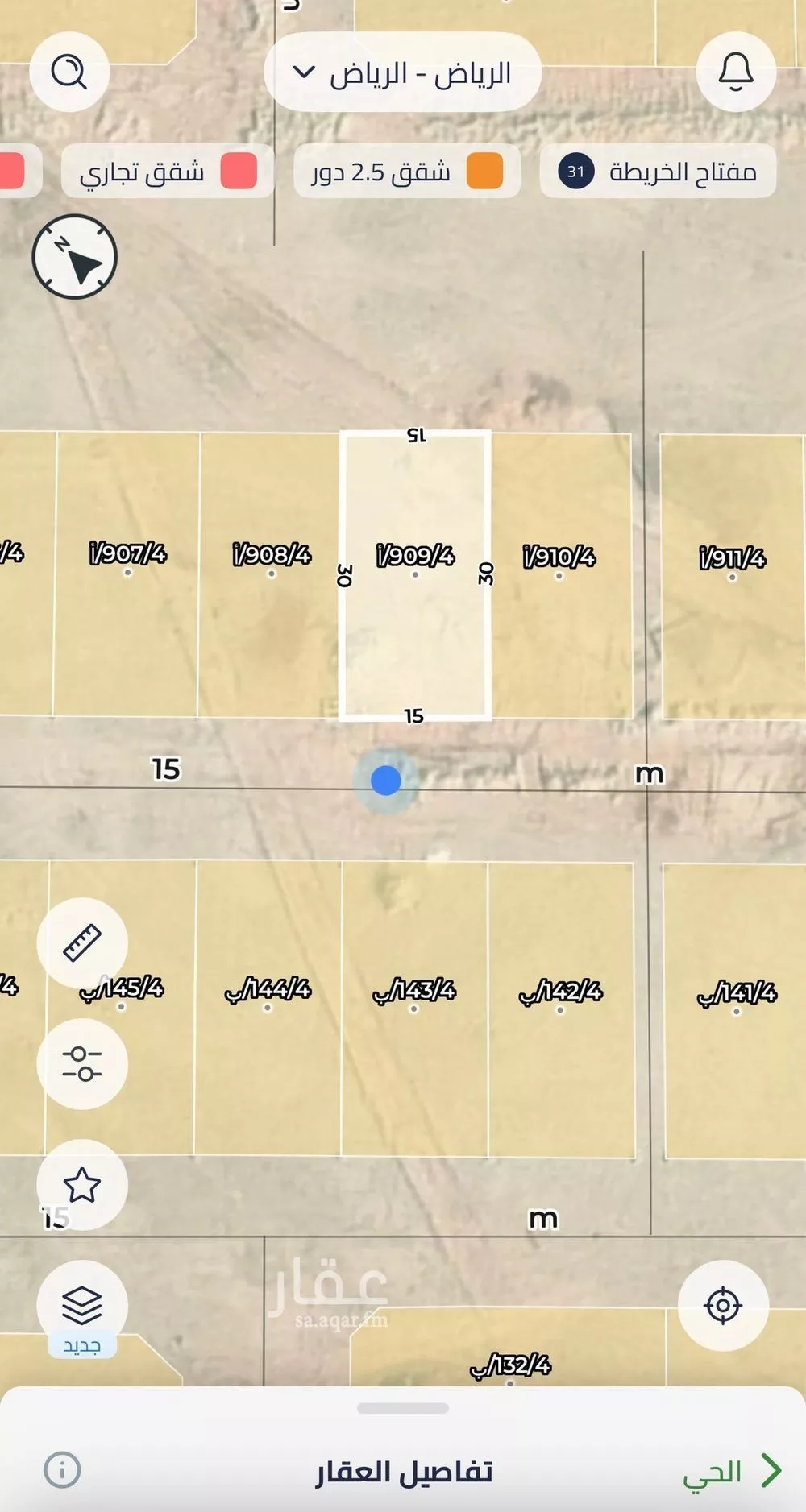This screenshot has width=806, height=1512.
Task: Open the الحي neighborhood link
Action: click(730, 1472)
